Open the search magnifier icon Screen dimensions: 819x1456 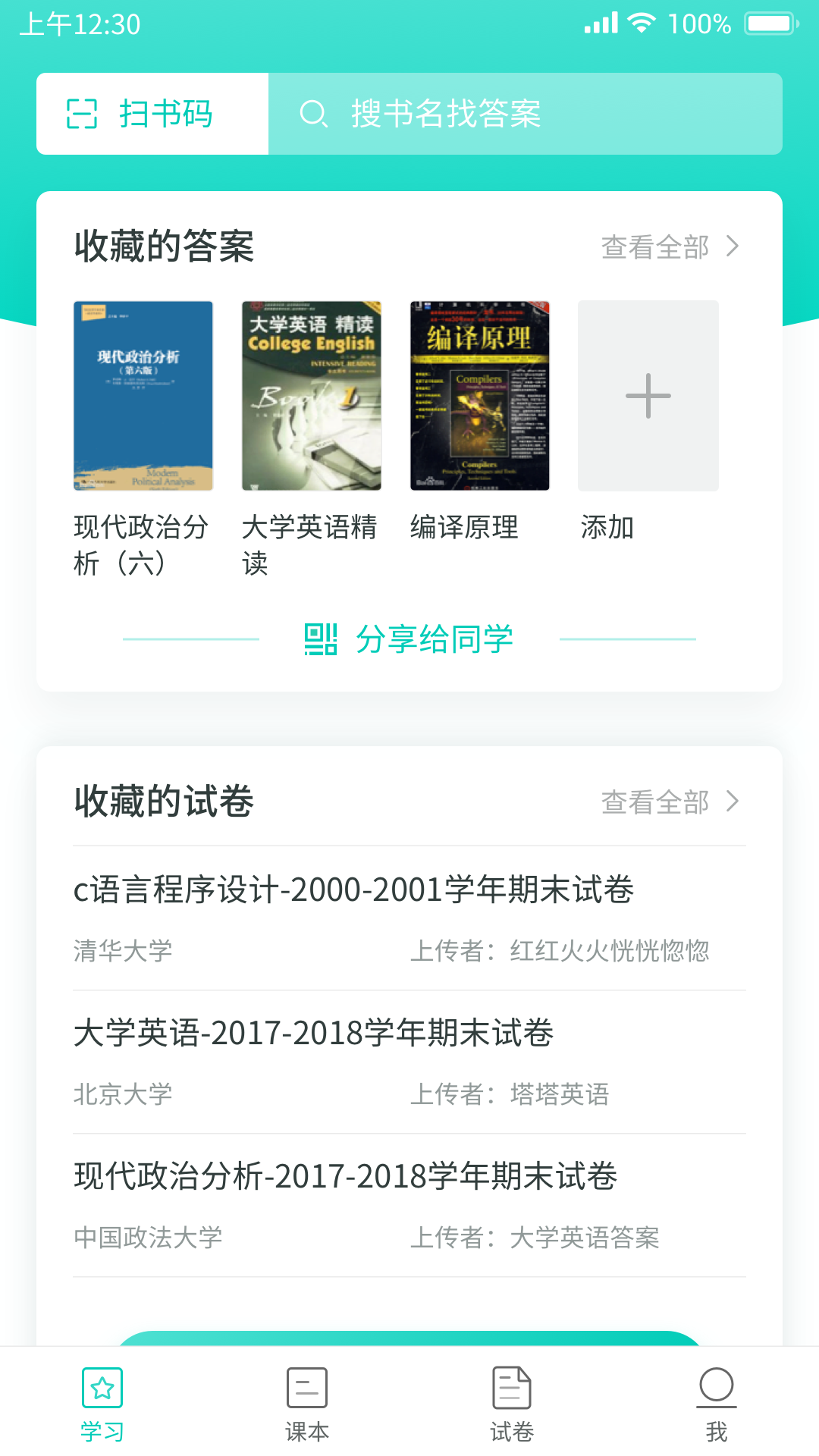[313, 114]
